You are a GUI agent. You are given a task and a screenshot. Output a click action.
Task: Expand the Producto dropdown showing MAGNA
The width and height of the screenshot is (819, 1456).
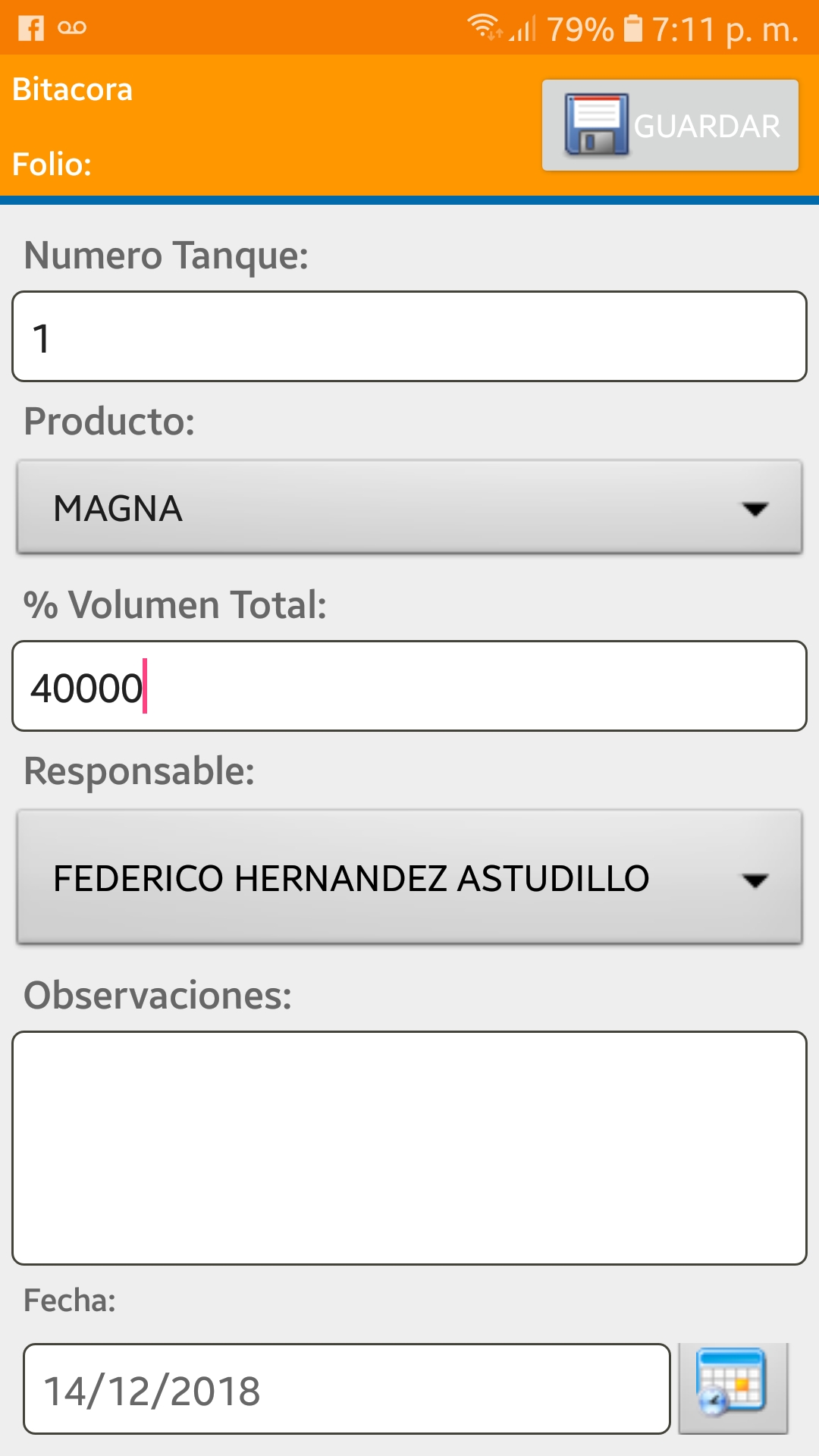click(409, 507)
